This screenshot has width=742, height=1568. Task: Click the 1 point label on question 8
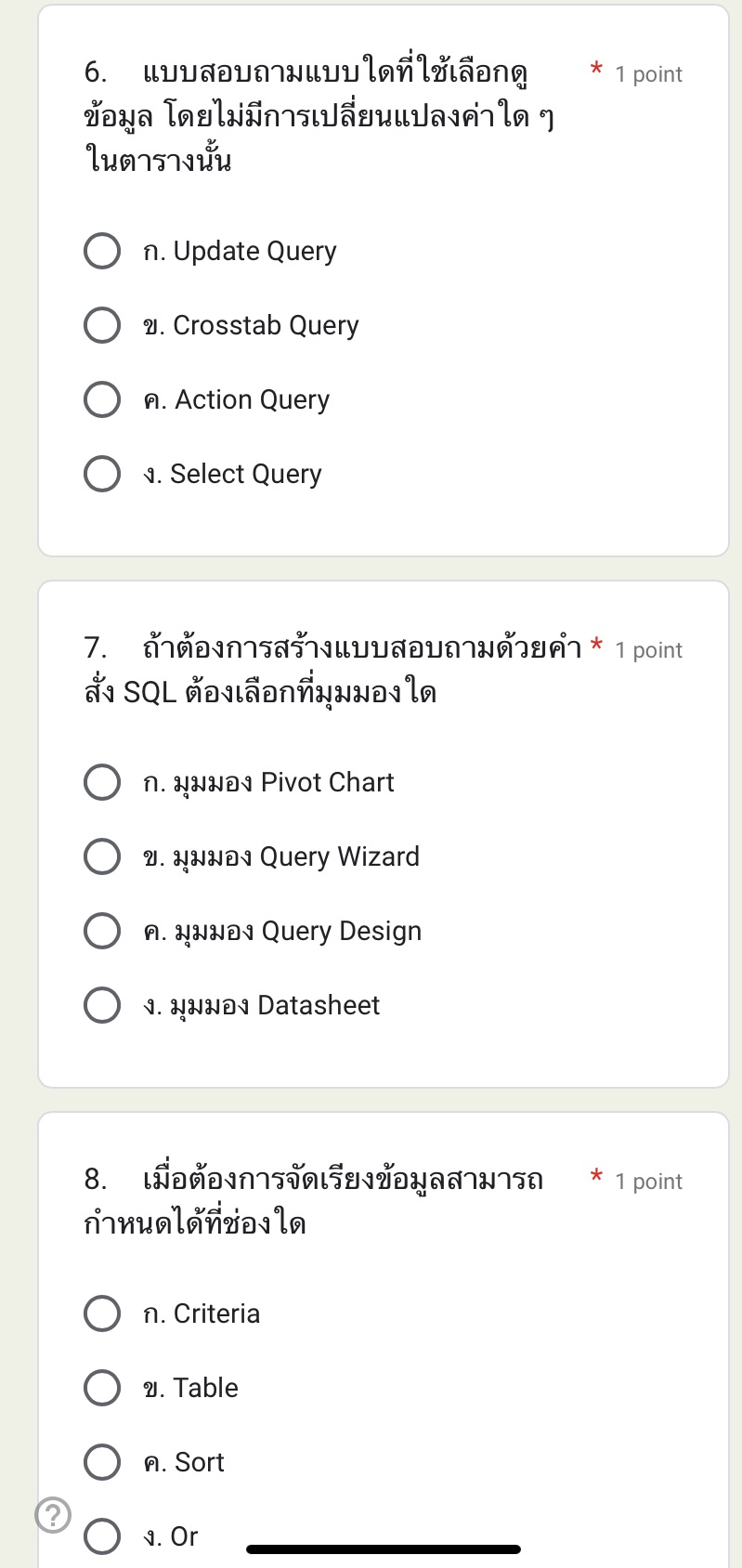click(649, 1181)
